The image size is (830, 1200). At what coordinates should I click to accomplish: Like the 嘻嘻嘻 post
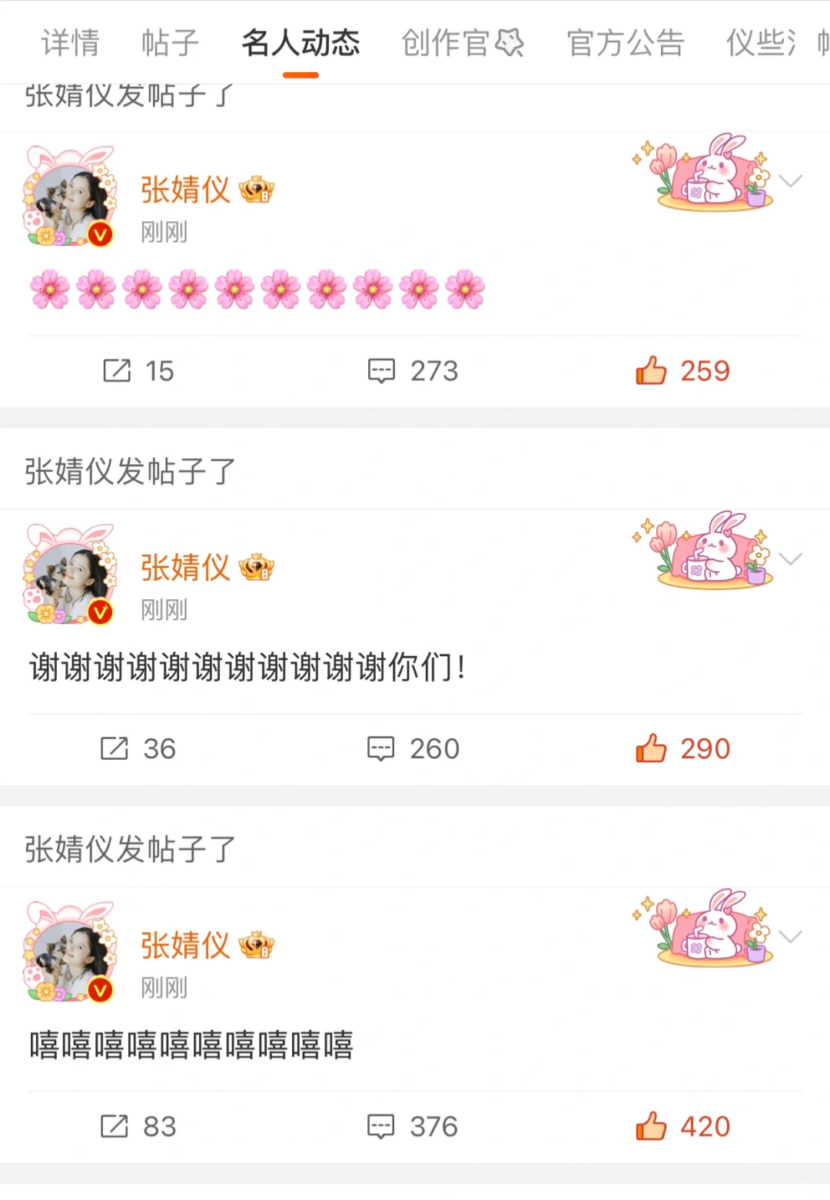[683, 1127]
